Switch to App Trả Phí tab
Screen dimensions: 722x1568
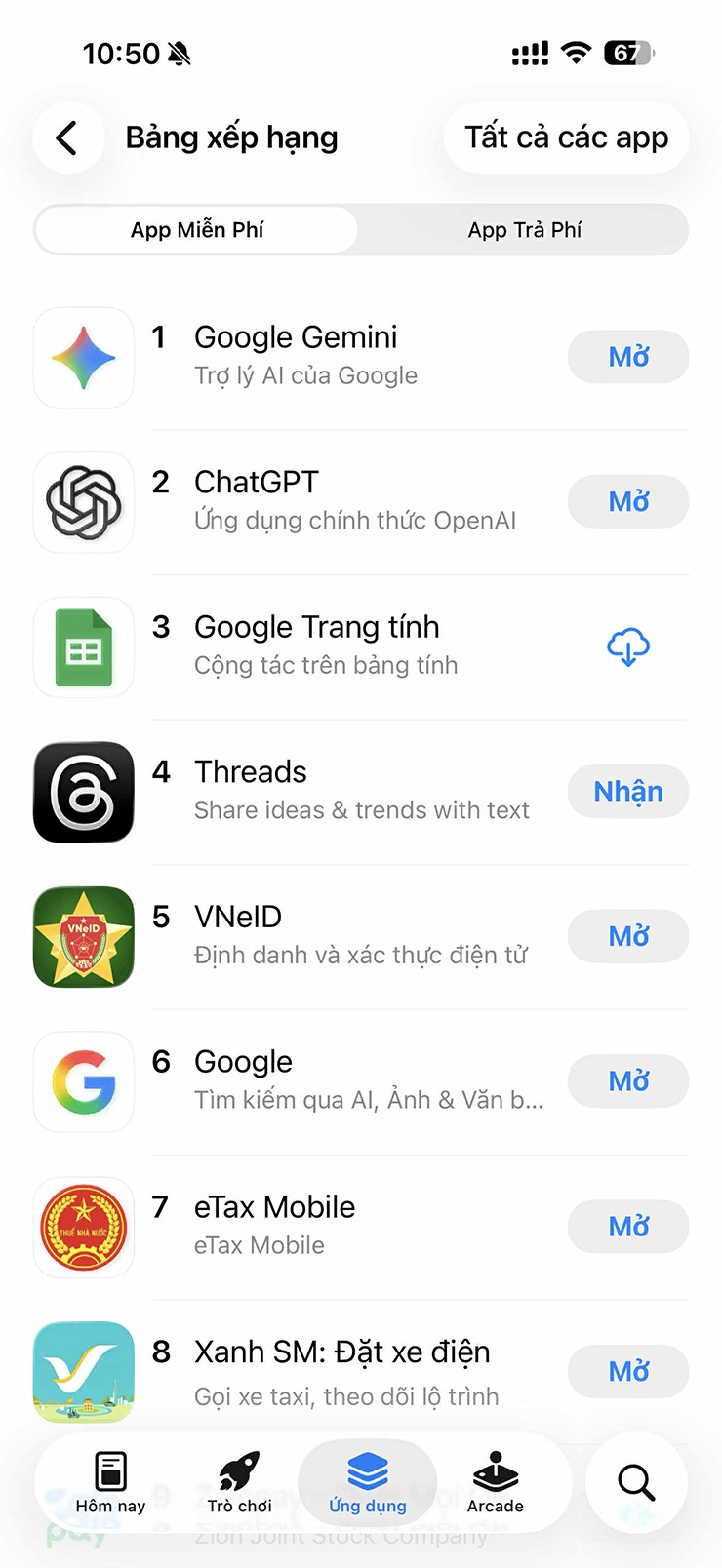tap(524, 230)
